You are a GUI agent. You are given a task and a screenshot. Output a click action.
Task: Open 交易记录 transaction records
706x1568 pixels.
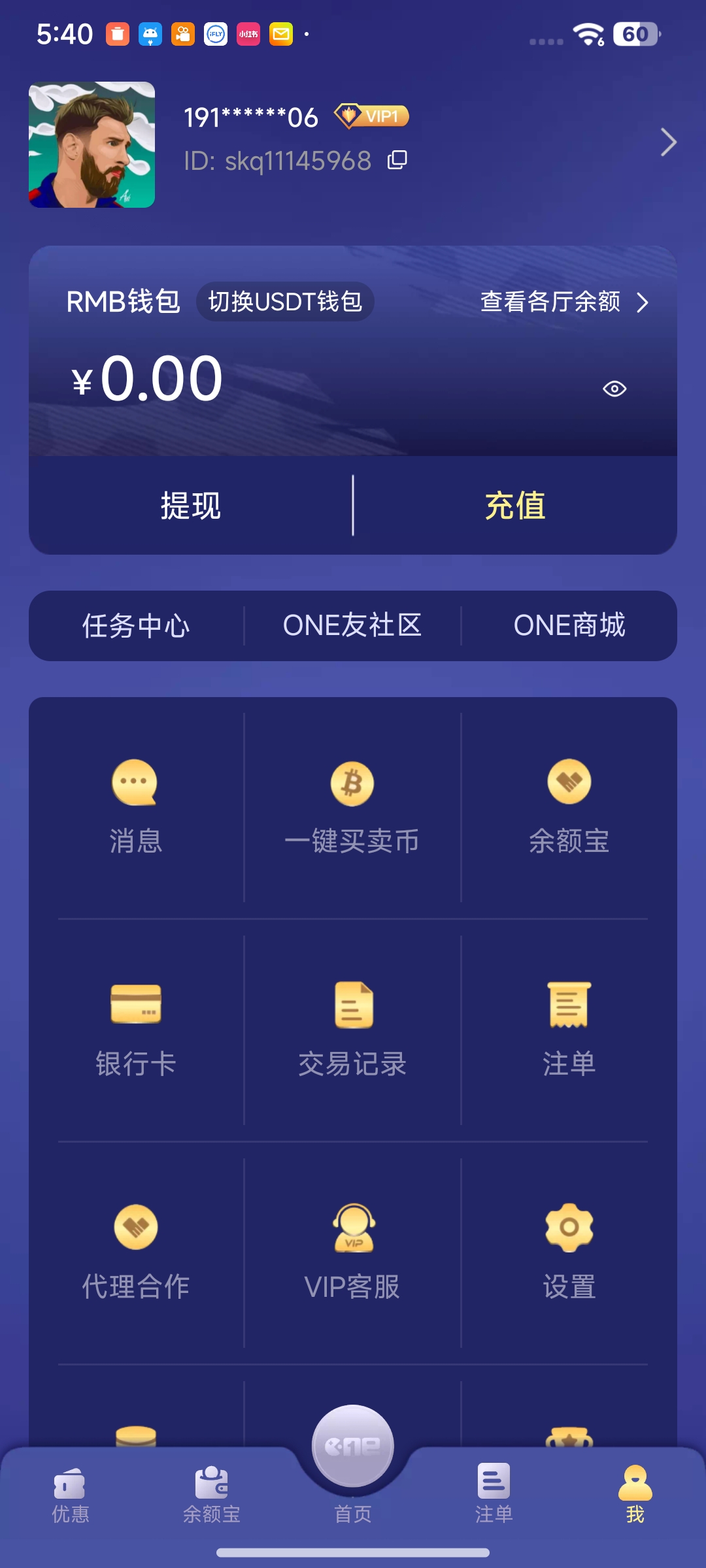(x=352, y=1030)
